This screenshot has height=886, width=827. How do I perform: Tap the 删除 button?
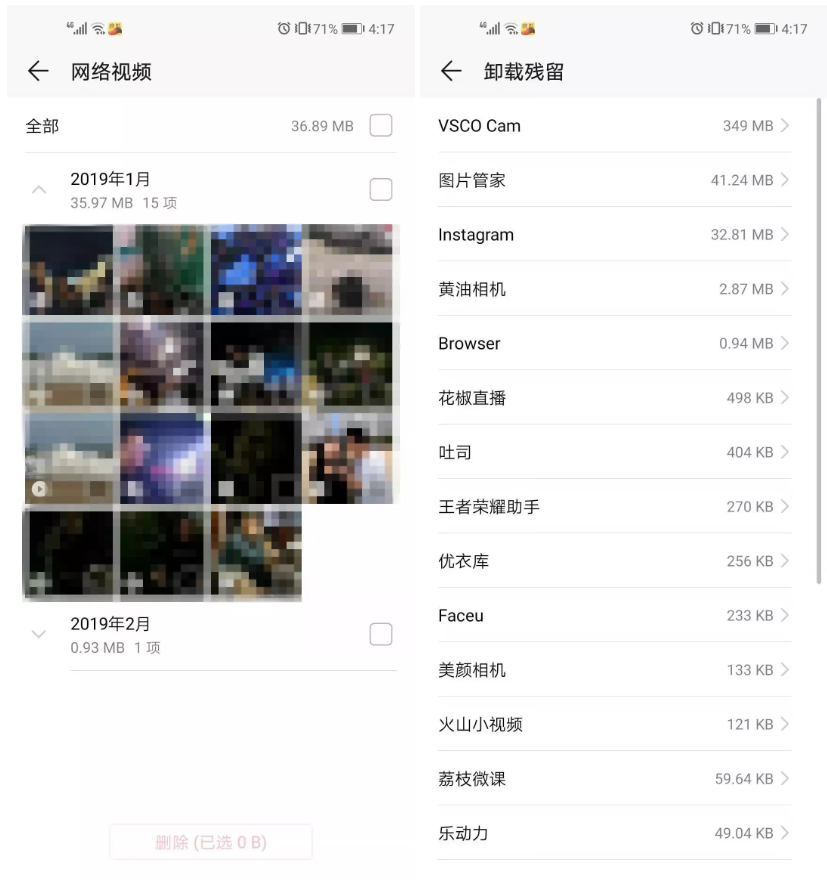[x=210, y=842]
